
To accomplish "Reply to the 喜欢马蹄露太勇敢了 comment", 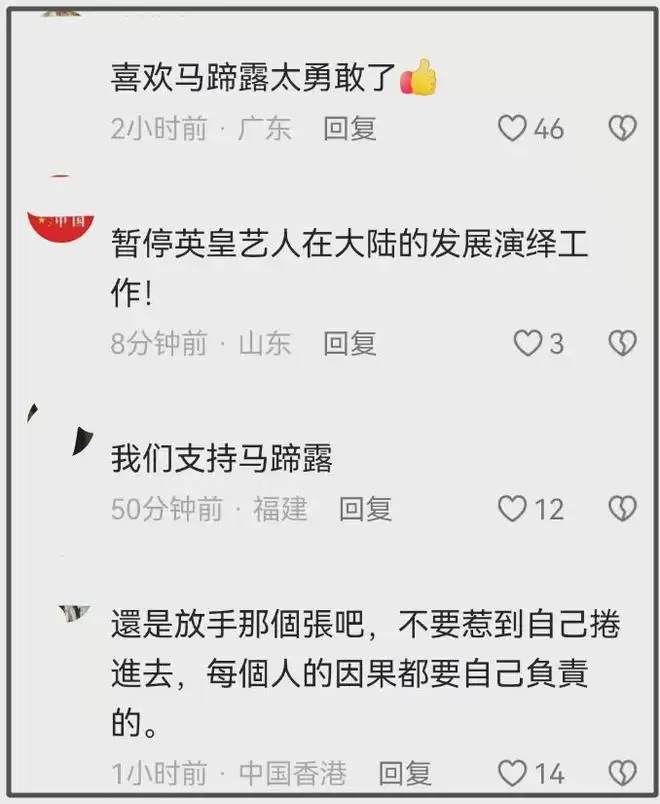I will click(350, 128).
